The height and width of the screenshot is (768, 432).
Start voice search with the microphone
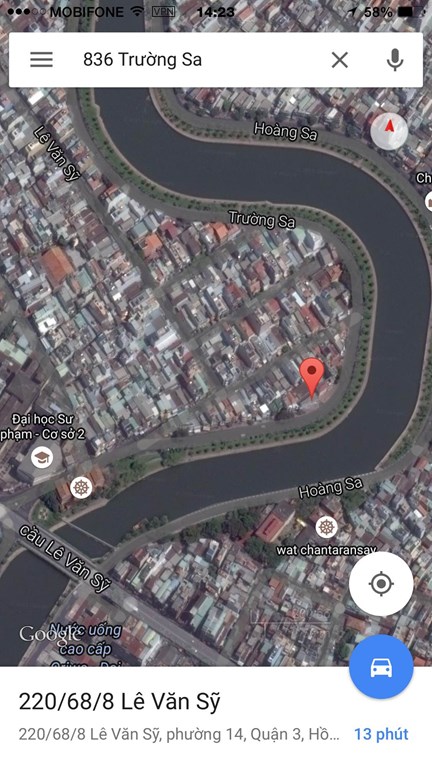click(x=395, y=60)
